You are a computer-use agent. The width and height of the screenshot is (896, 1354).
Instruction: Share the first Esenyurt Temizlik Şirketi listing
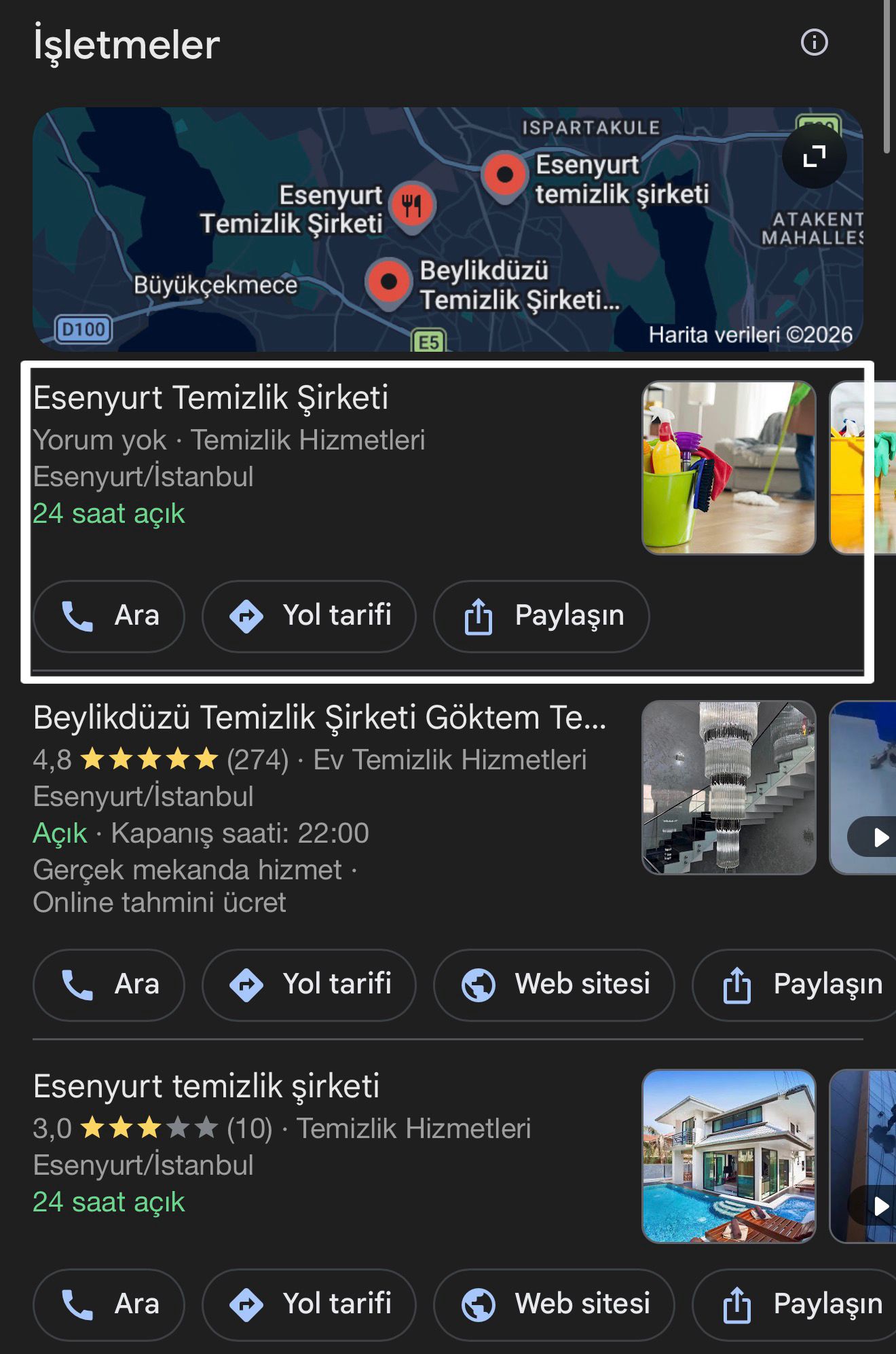541,616
